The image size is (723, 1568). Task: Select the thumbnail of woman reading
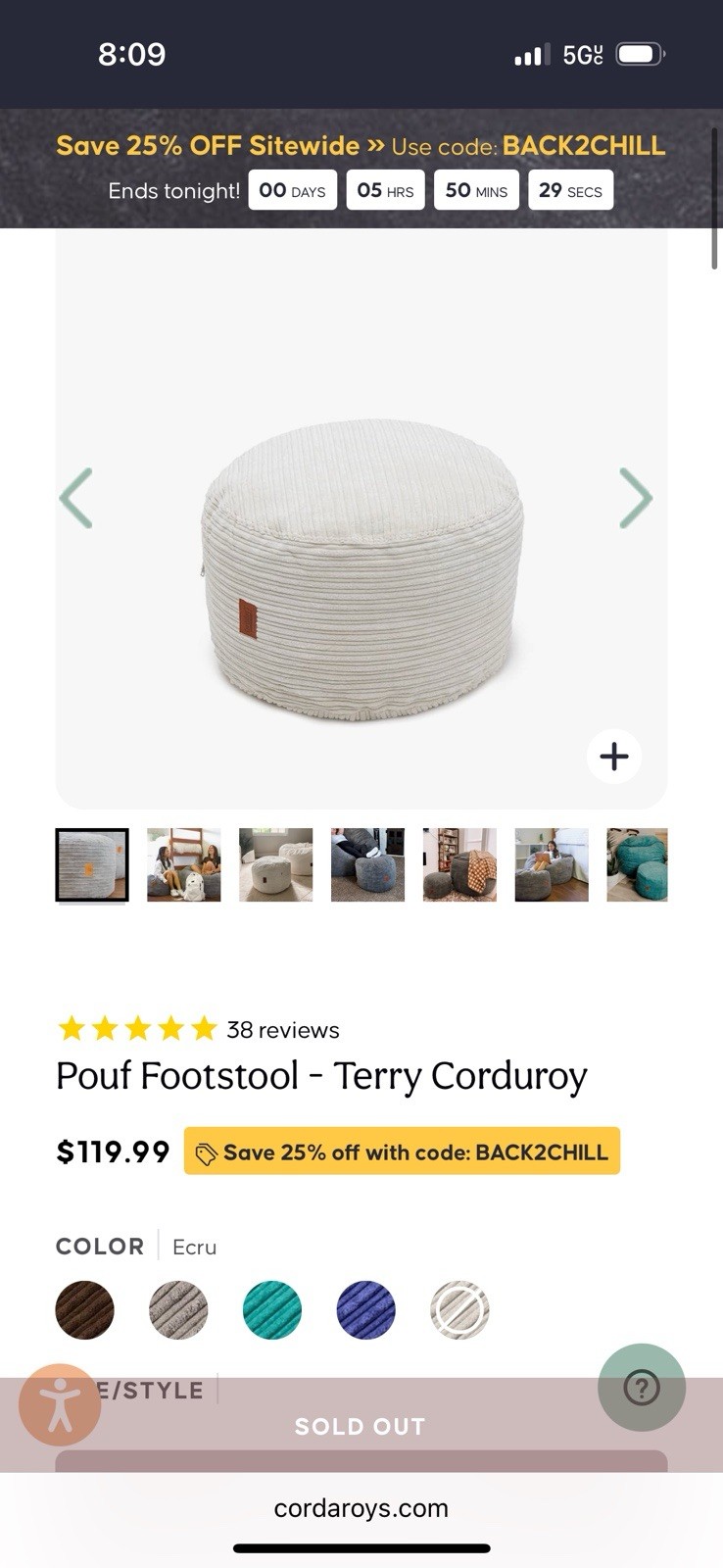[552, 864]
